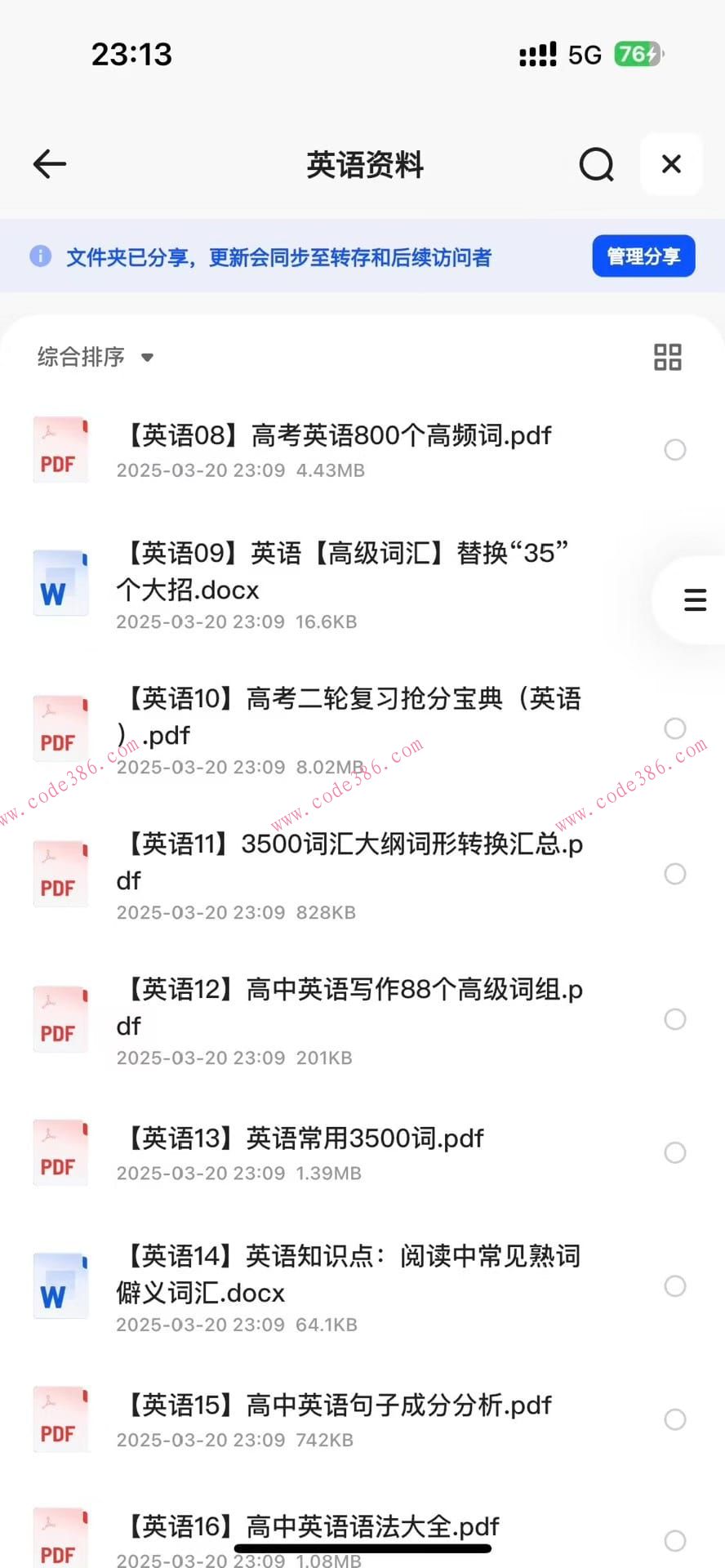This screenshot has width=725, height=1568.
Task: Tap the floating menu handle on right edge
Action: pyautogui.click(x=695, y=599)
